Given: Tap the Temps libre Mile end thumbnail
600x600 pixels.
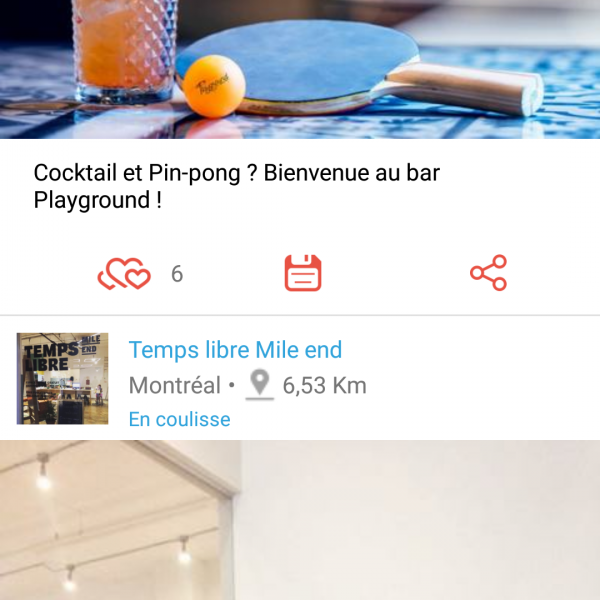Looking at the screenshot, I should [62, 379].
